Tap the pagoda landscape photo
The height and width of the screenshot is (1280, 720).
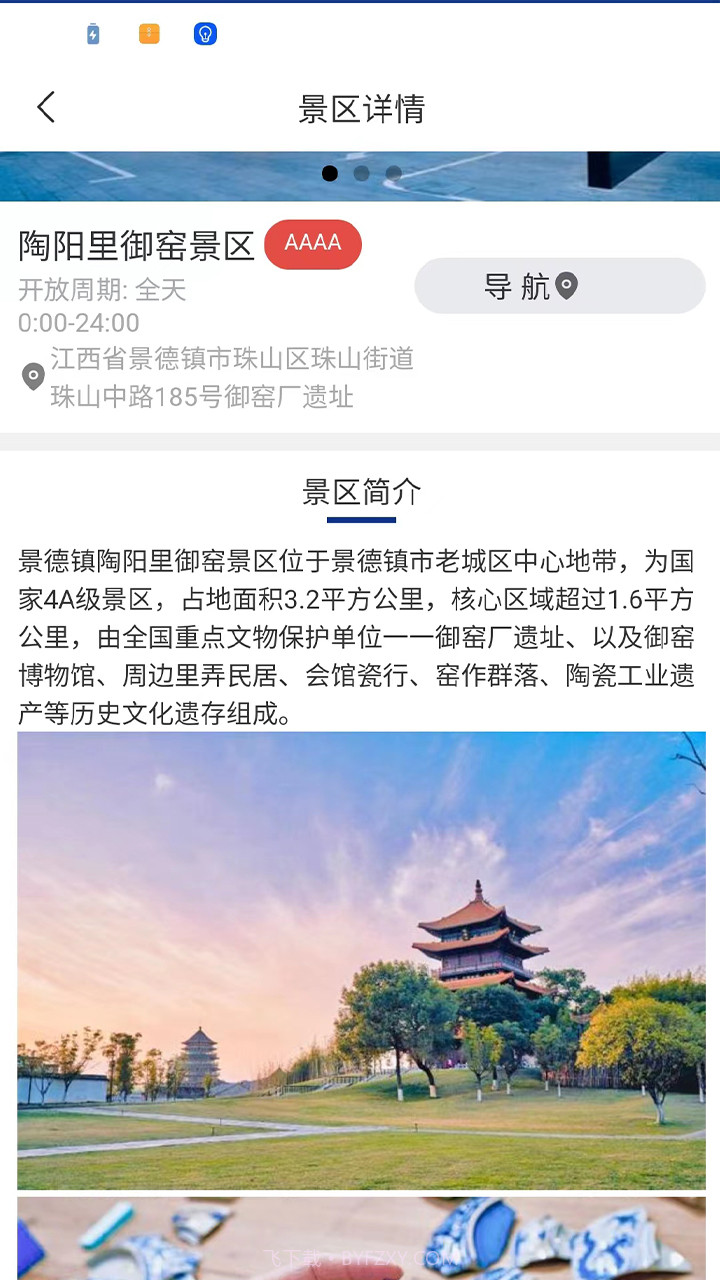pyautogui.click(x=360, y=960)
